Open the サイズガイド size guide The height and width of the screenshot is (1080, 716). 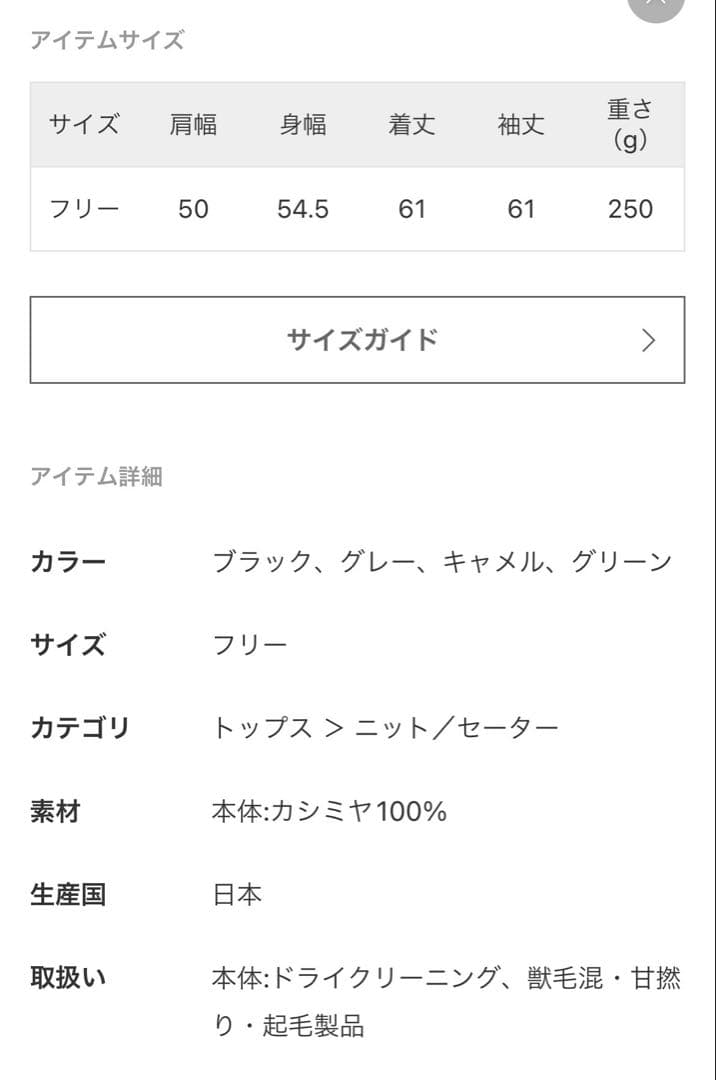(x=357, y=340)
